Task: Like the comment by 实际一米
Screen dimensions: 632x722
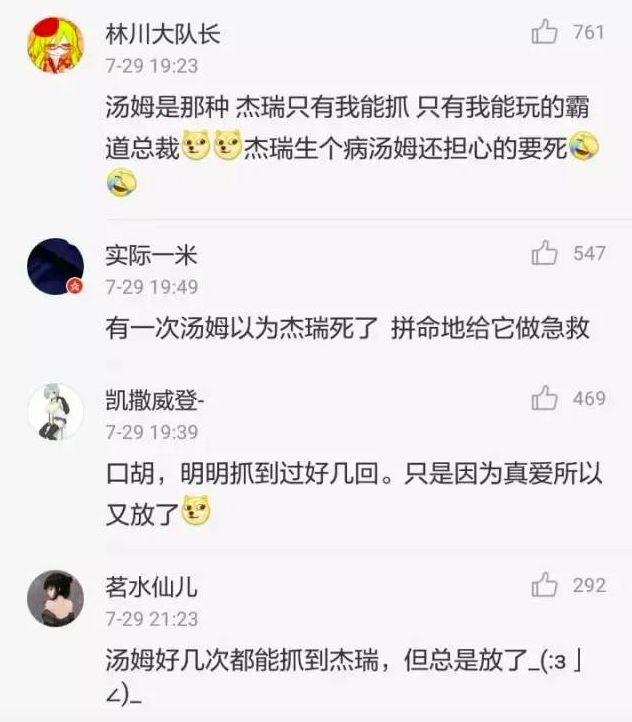Action: 545,254
